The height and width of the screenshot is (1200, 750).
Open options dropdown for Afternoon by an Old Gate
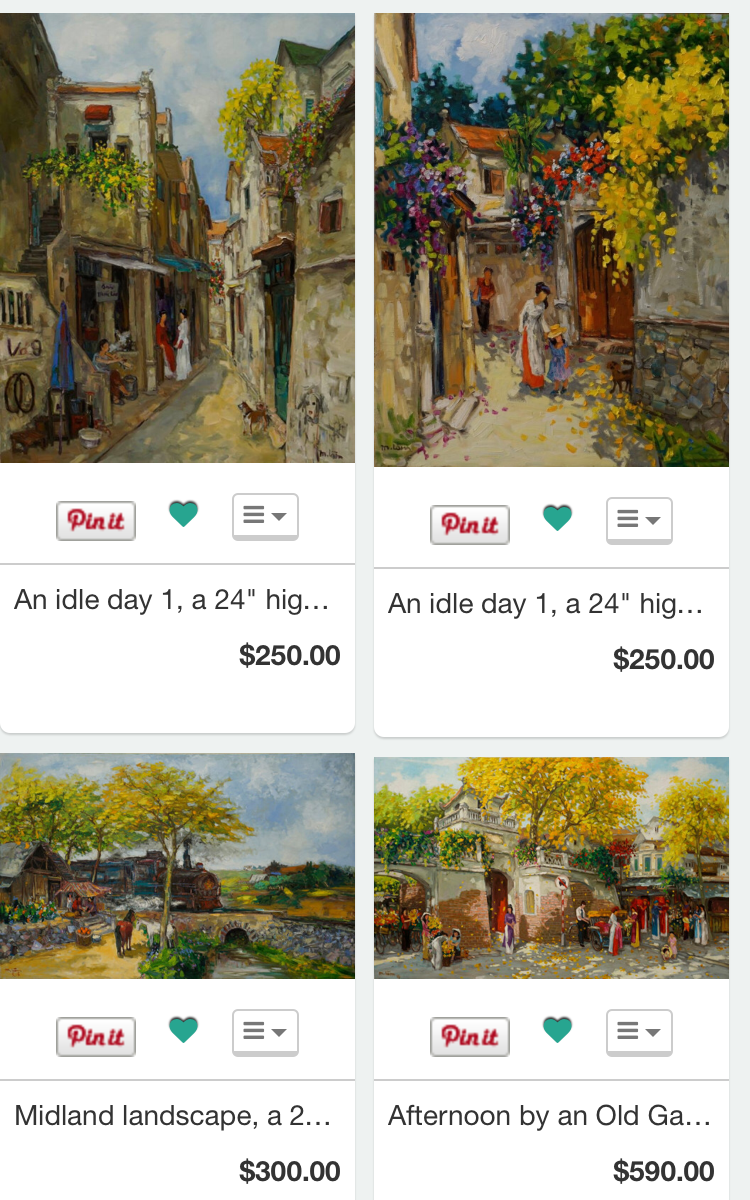click(639, 1032)
